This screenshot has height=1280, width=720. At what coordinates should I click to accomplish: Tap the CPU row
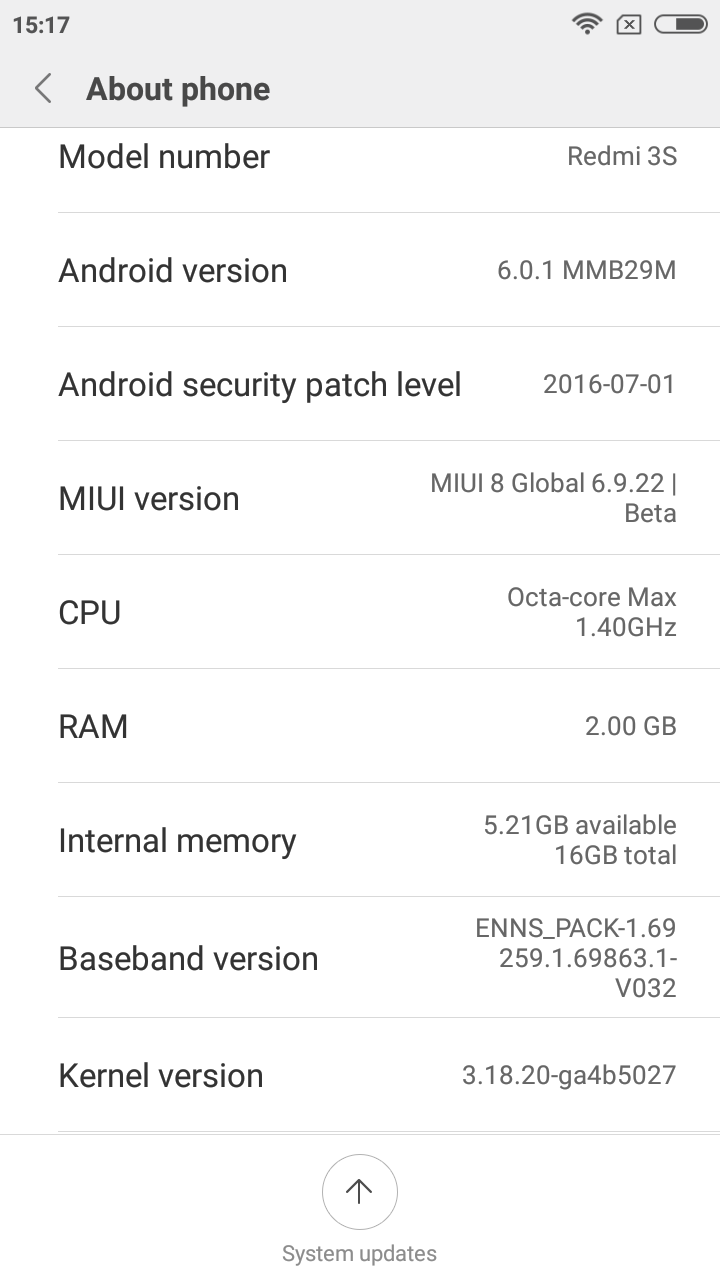pyautogui.click(x=360, y=612)
